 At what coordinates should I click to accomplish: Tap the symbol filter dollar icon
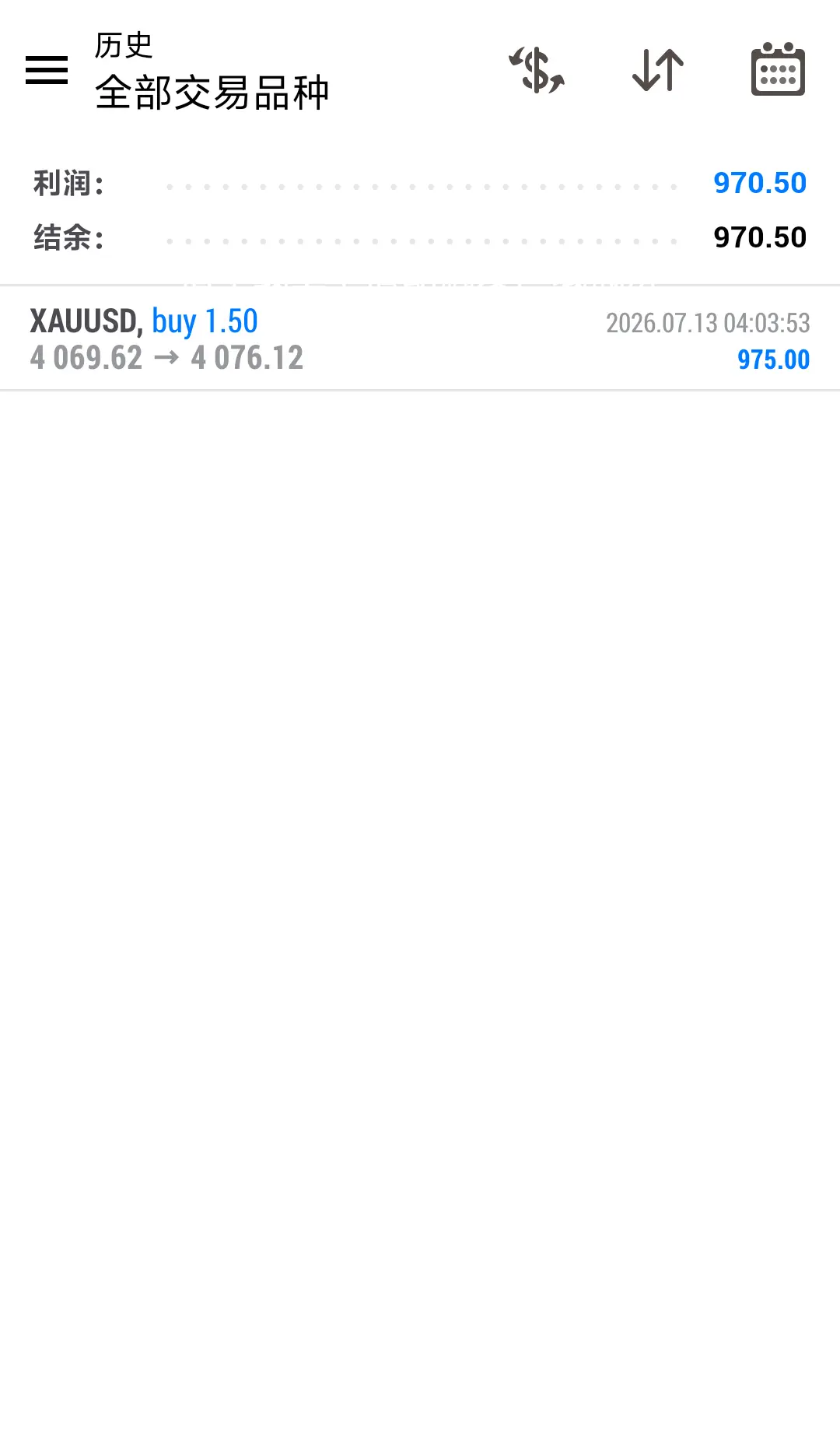click(537, 70)
